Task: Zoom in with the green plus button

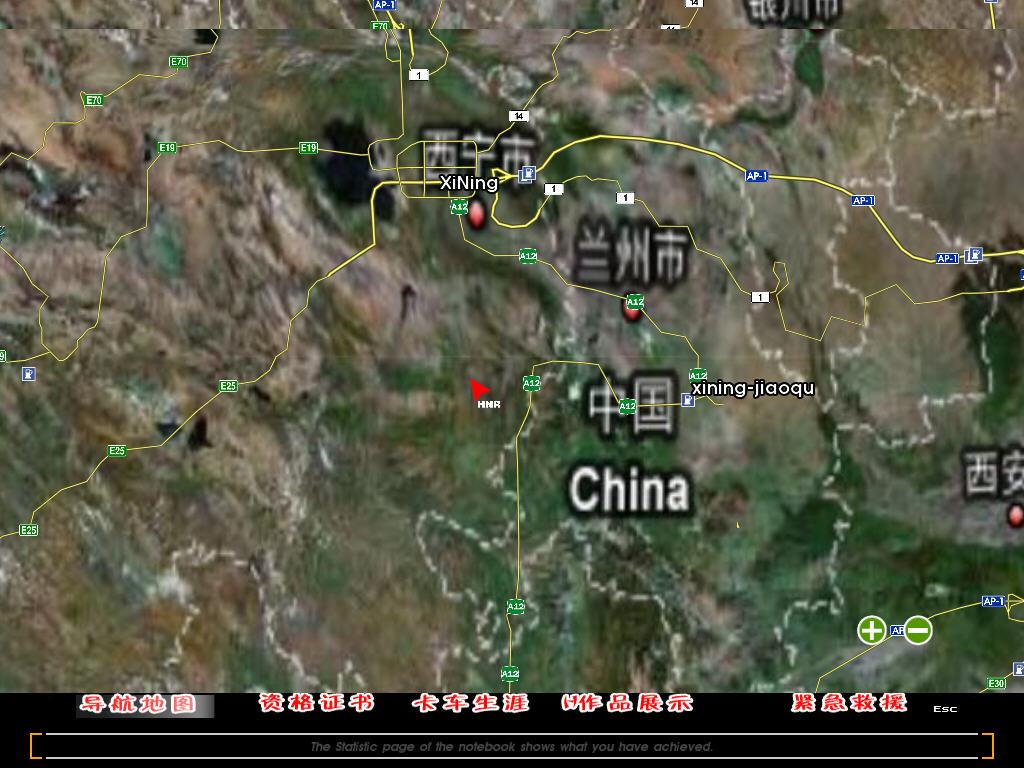Action: tap(872, 630)
